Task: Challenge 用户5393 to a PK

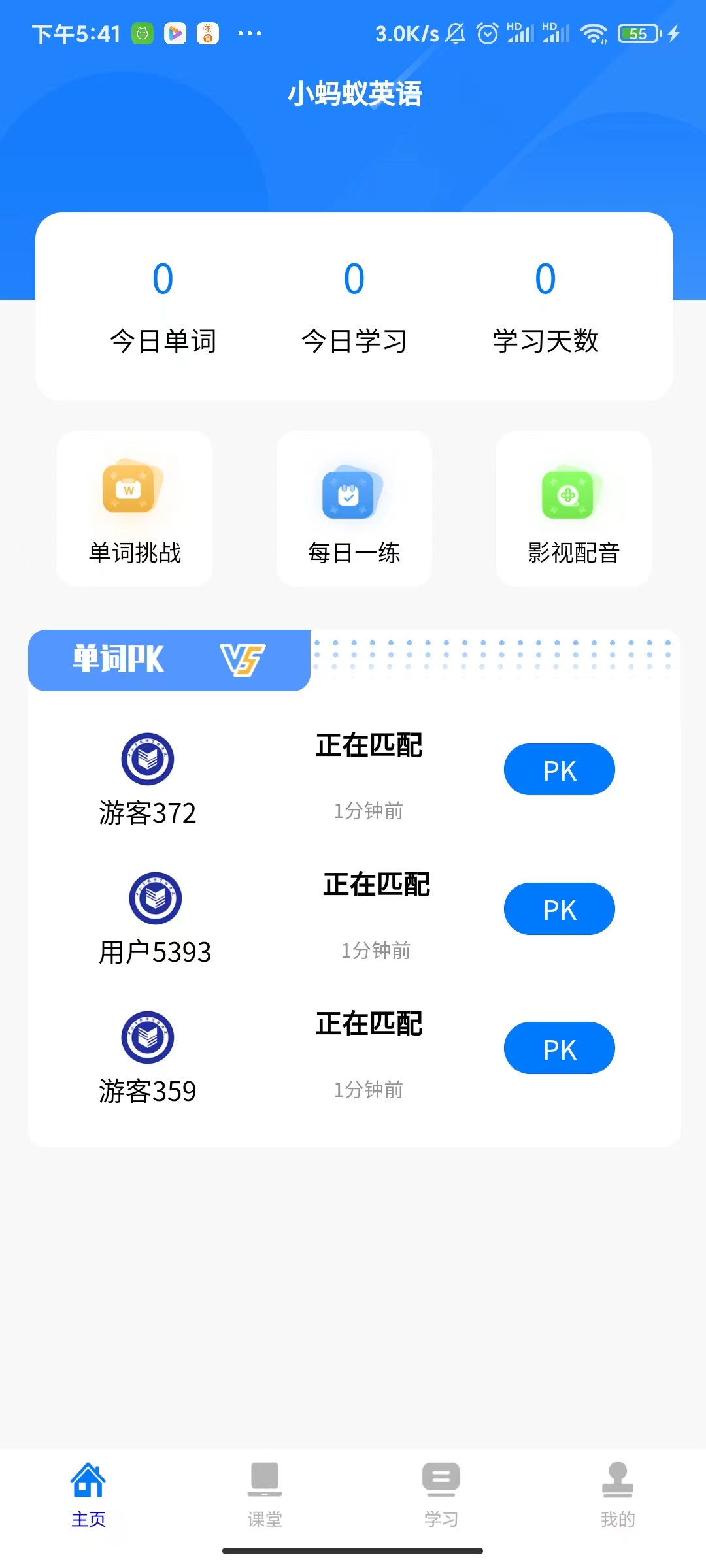Action: [559, 909]
